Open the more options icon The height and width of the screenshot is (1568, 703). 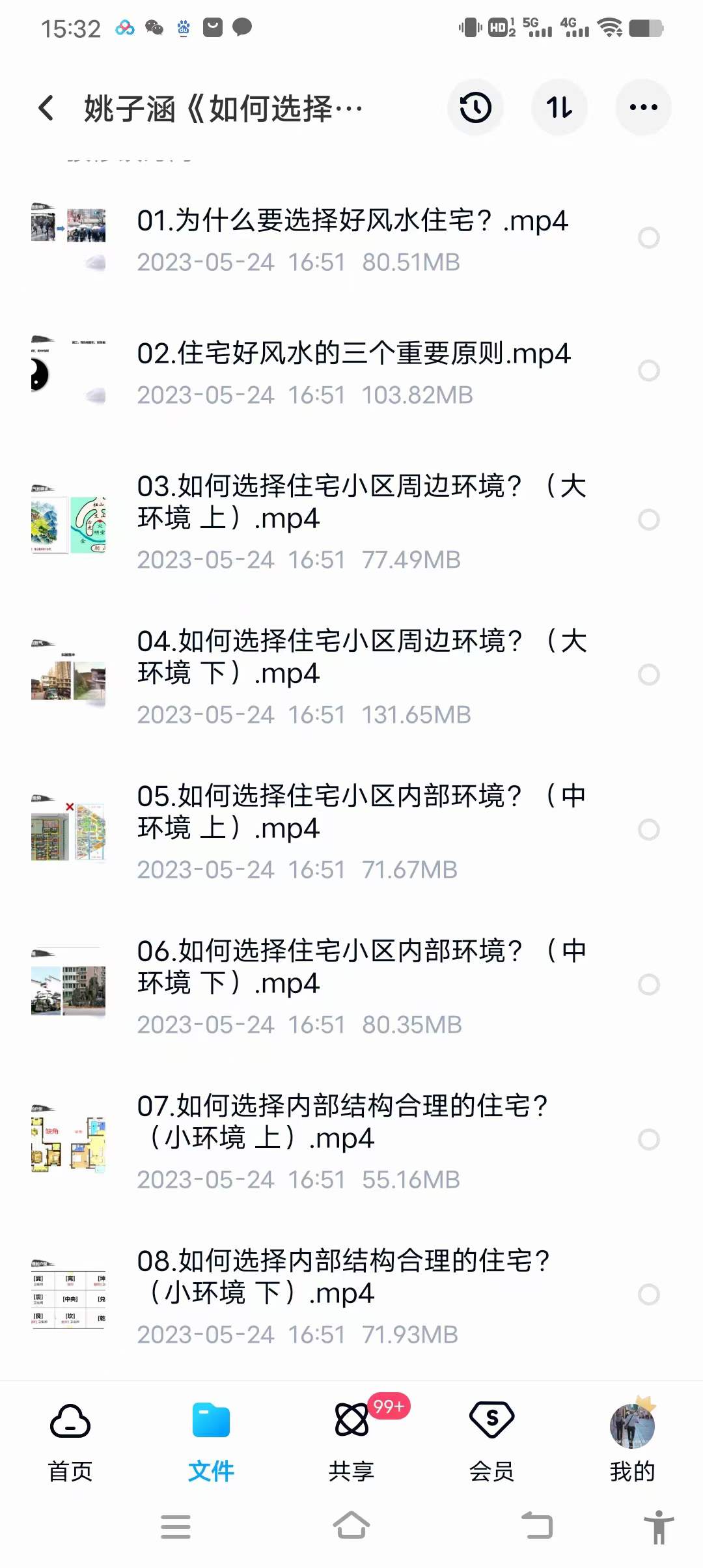tap(642, 107)
